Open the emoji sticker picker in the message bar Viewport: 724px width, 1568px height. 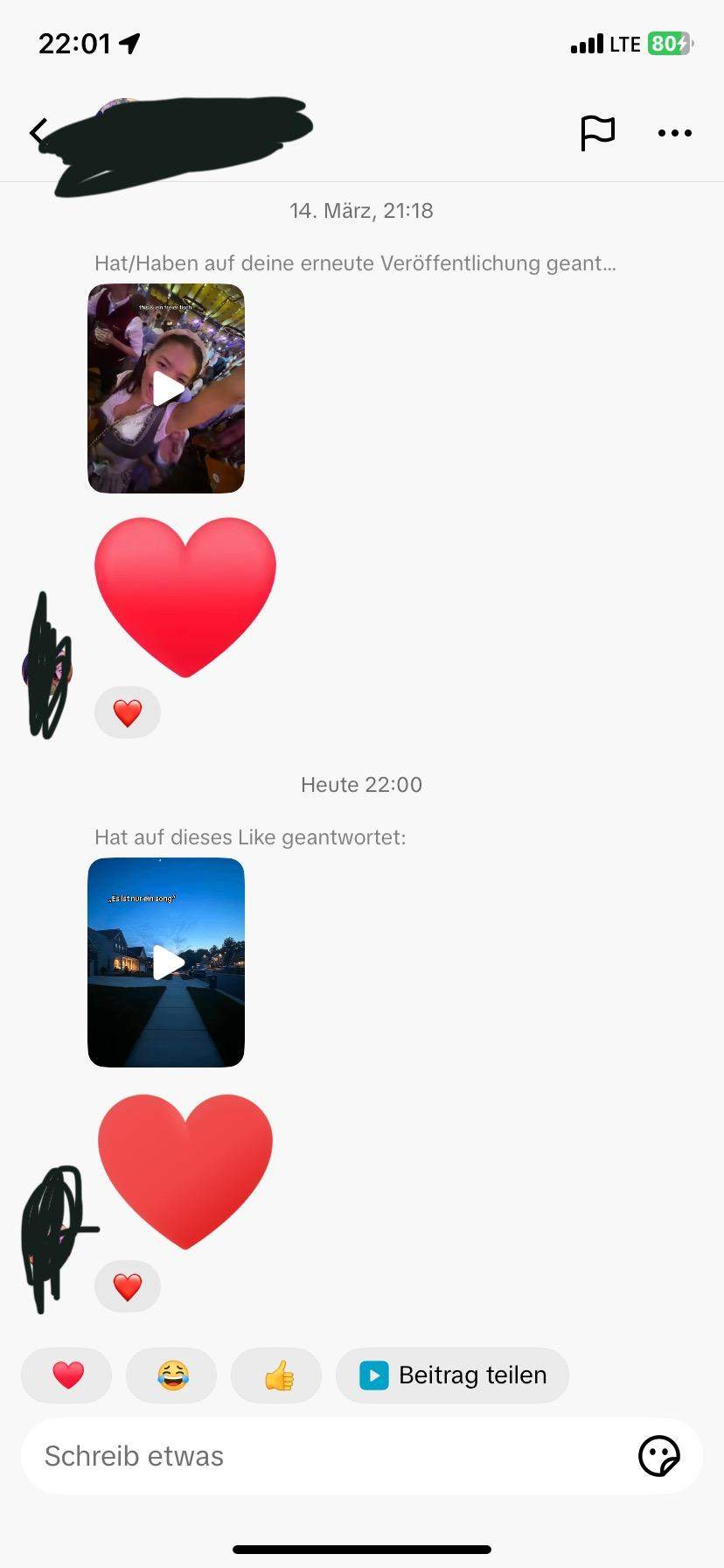(660, 1456)
